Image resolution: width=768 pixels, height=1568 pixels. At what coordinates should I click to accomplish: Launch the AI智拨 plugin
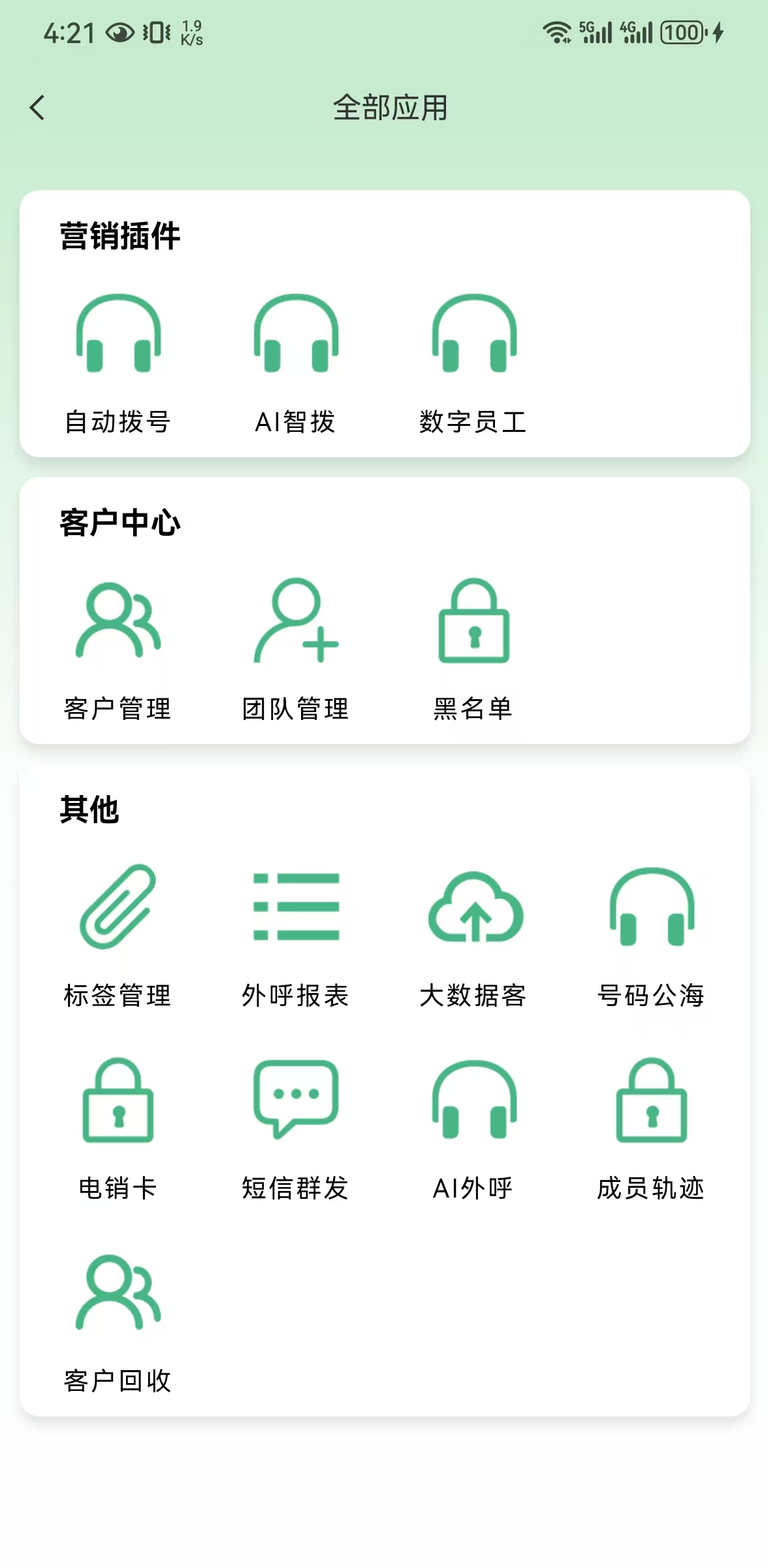click(x=296, y=364)
